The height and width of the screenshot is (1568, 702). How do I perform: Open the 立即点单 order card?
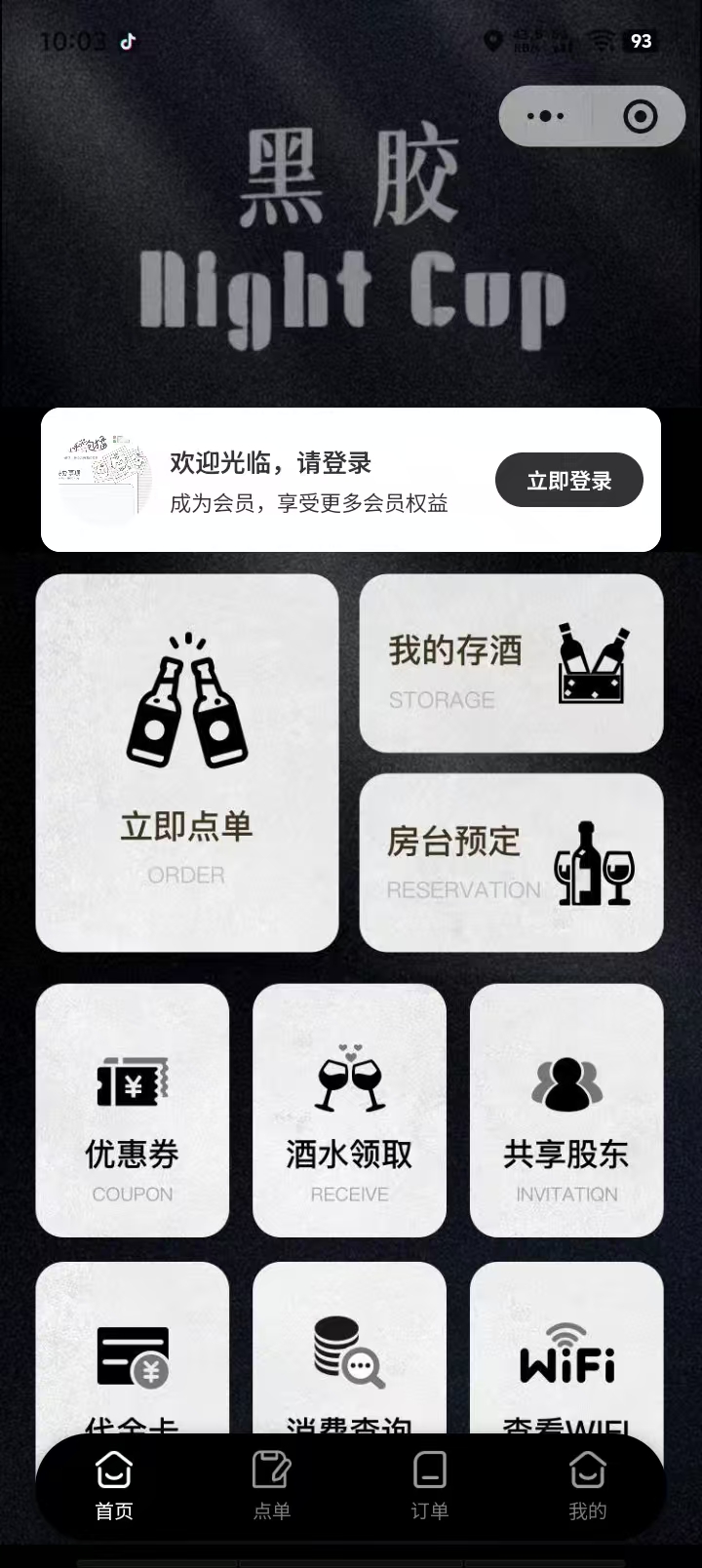[187, 763]
